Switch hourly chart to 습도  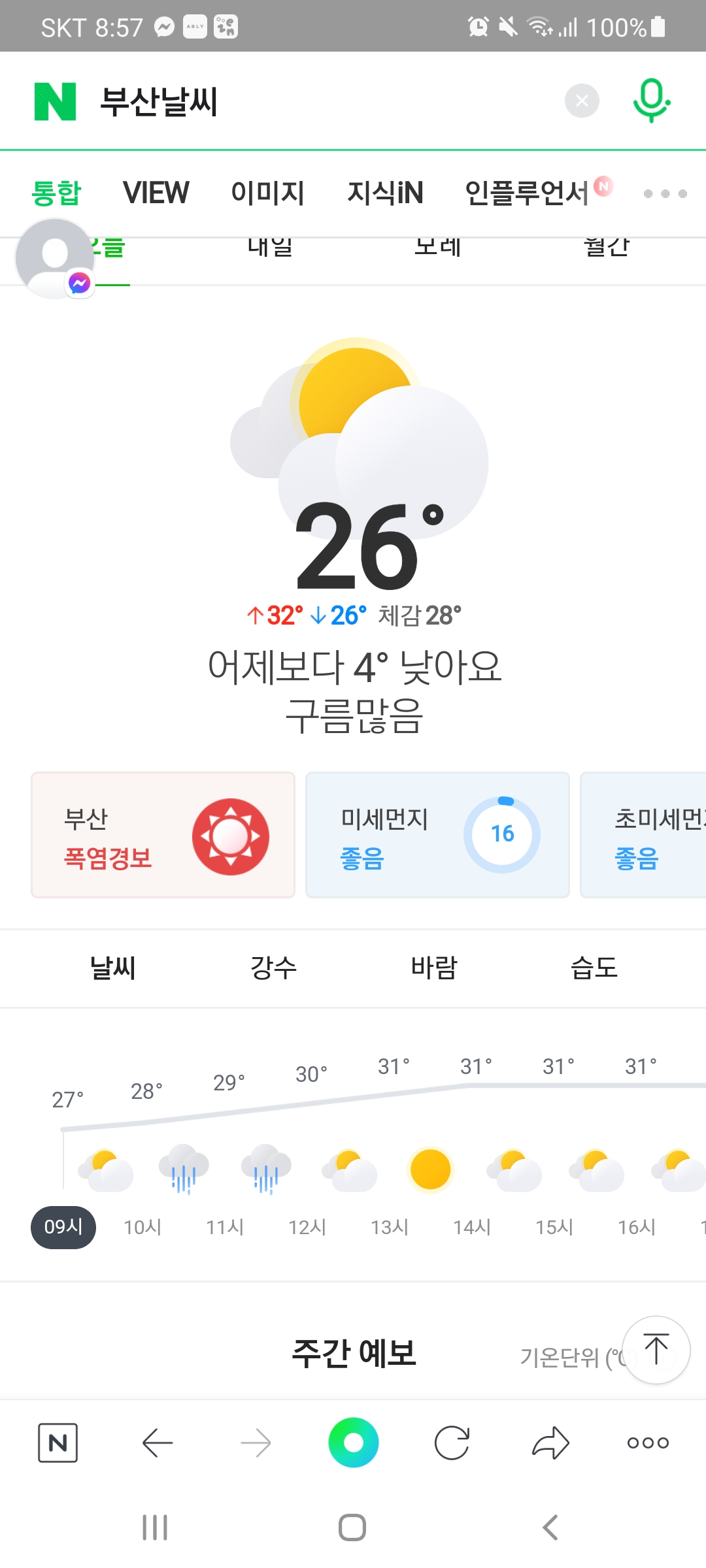(x=594, y=968)
